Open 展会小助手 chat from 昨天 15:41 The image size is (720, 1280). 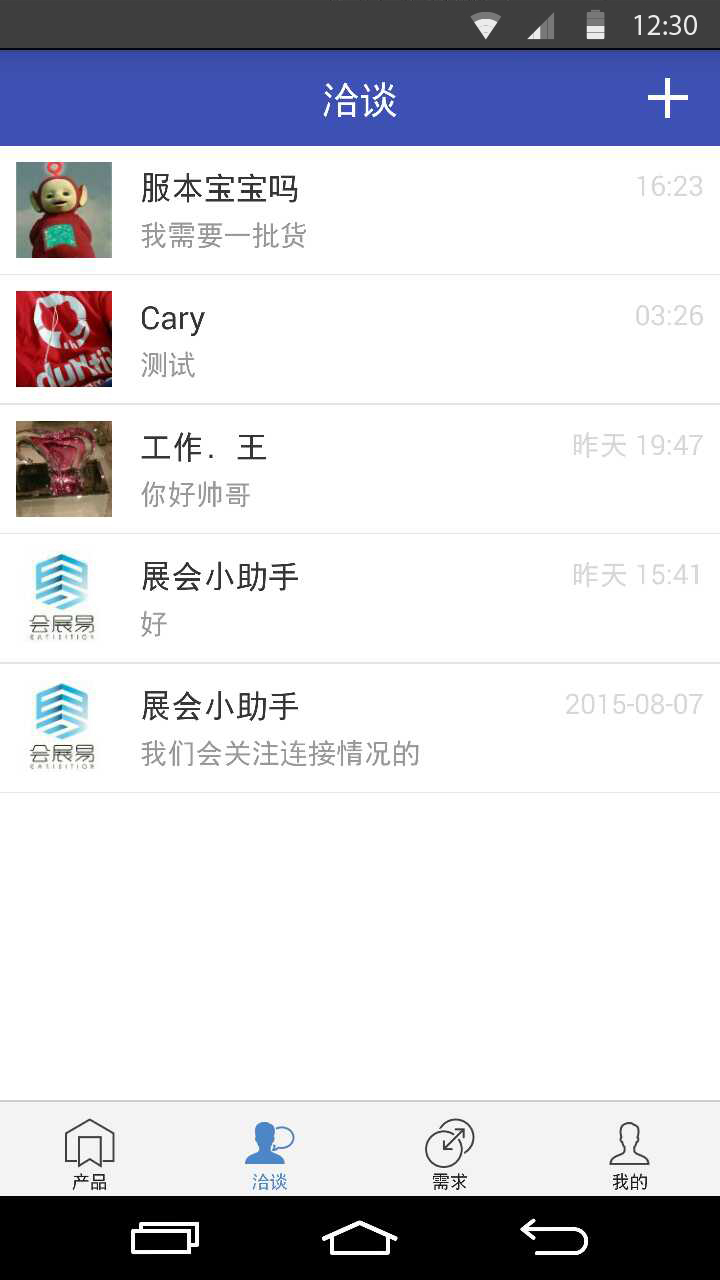pyautogui.click(x=360, y=598)
